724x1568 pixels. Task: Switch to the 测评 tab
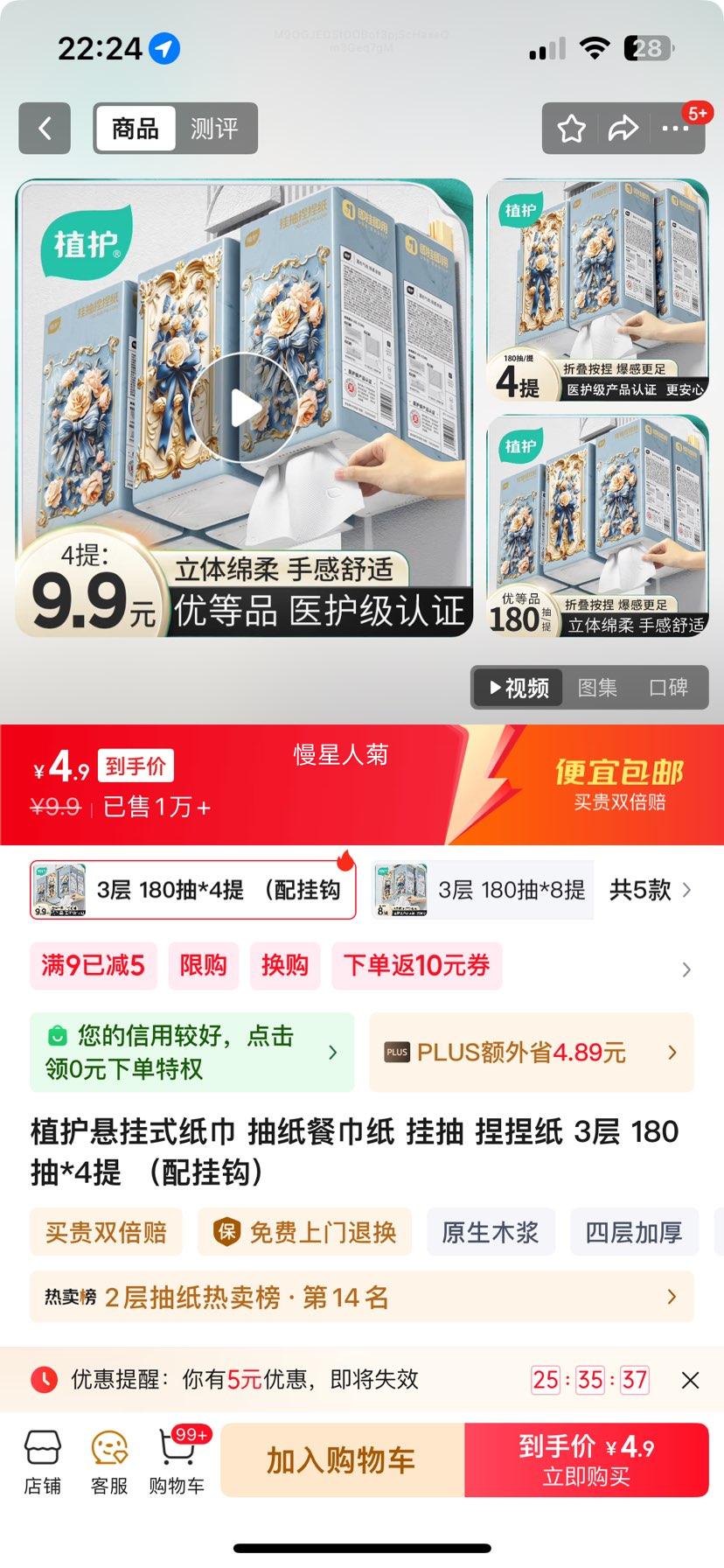tap(214, 129)
